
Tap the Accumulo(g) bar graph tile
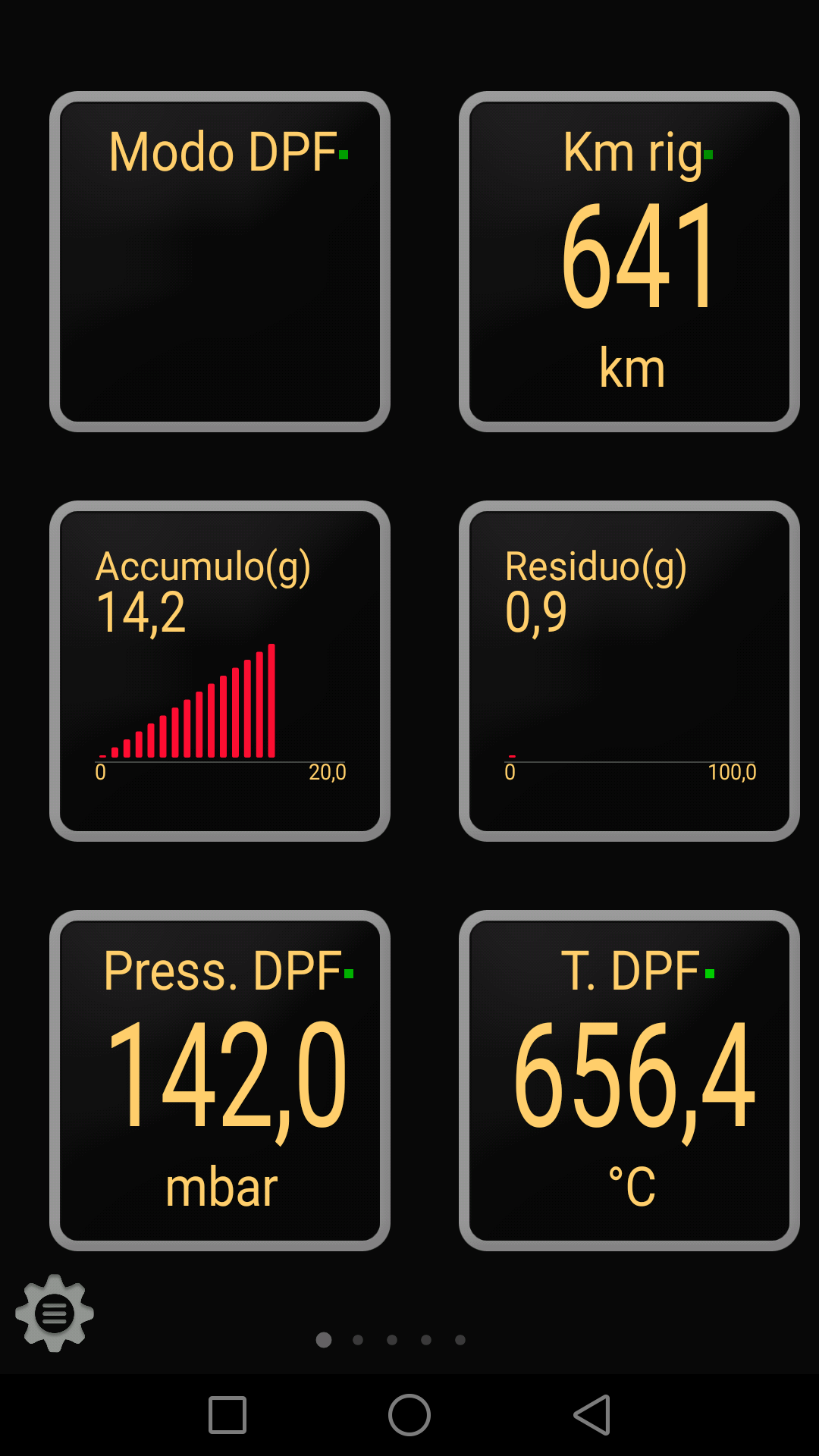click(220, 671)
